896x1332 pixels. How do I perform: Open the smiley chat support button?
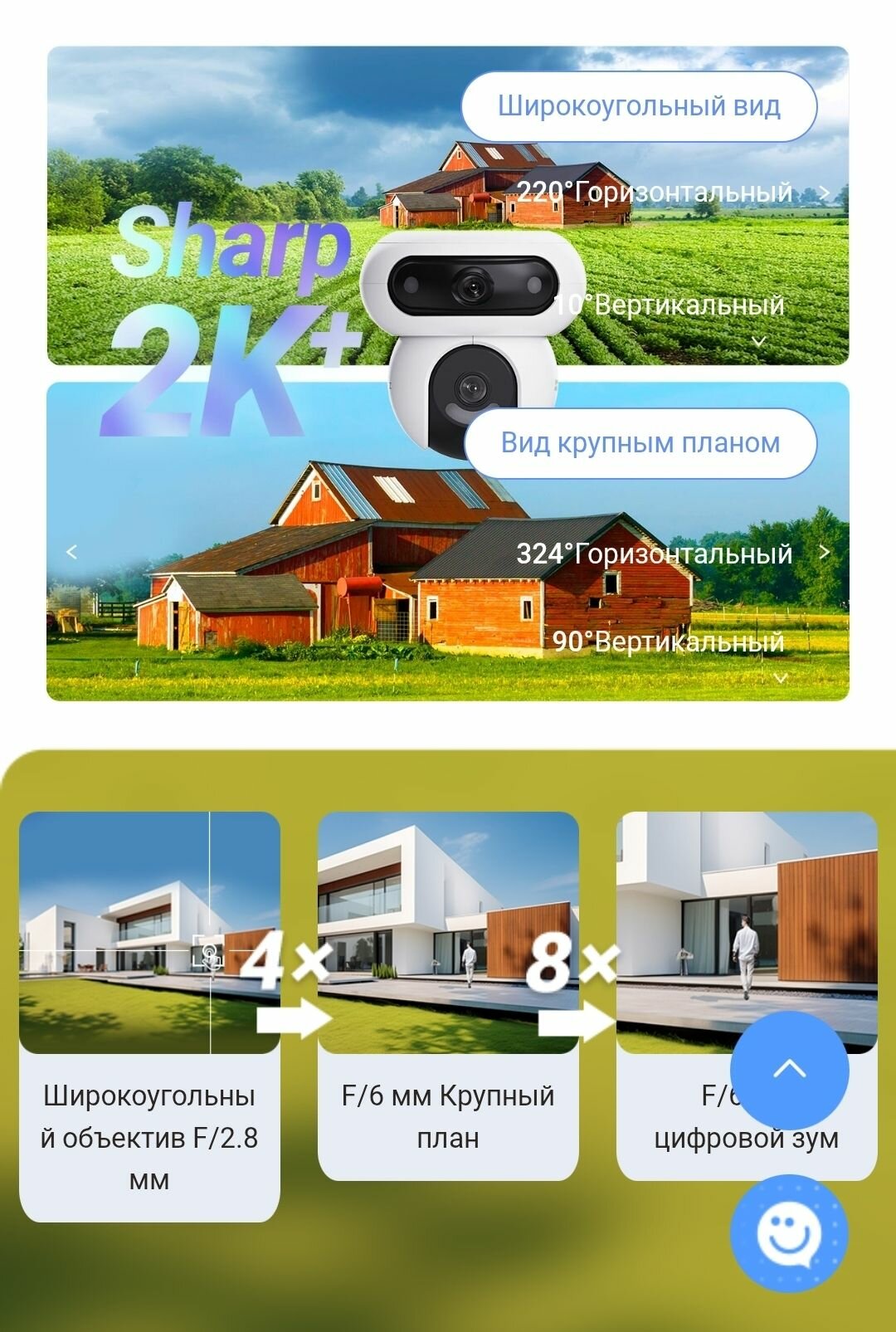(x=789, y=1233)
